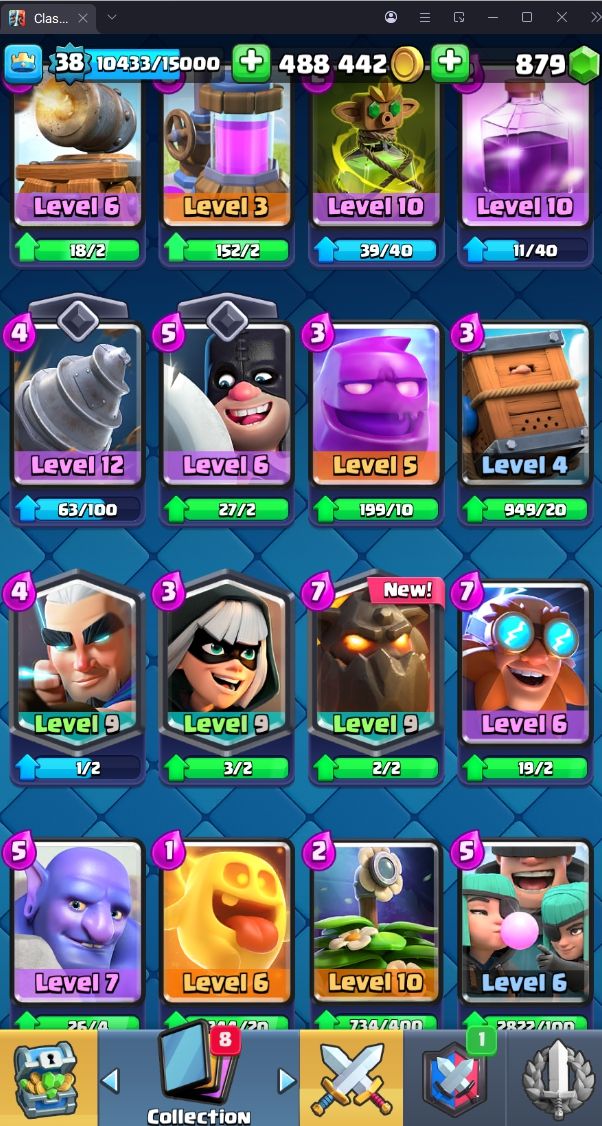Open the Bowler Level 7 card
602x1126 pixels.
78,925
